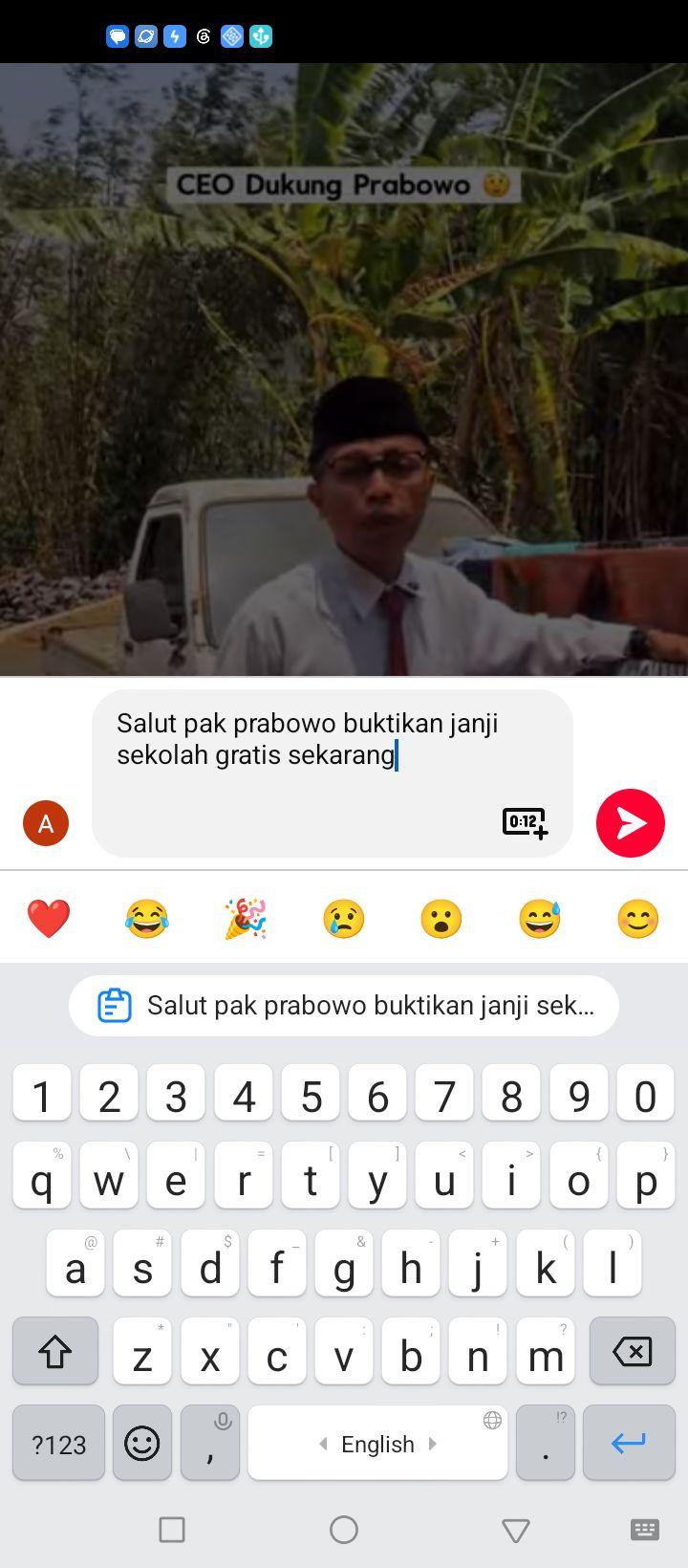Tap the video to return to it
The width and height of the screenshot is (688, 1568).
click(x=344, y=369)
